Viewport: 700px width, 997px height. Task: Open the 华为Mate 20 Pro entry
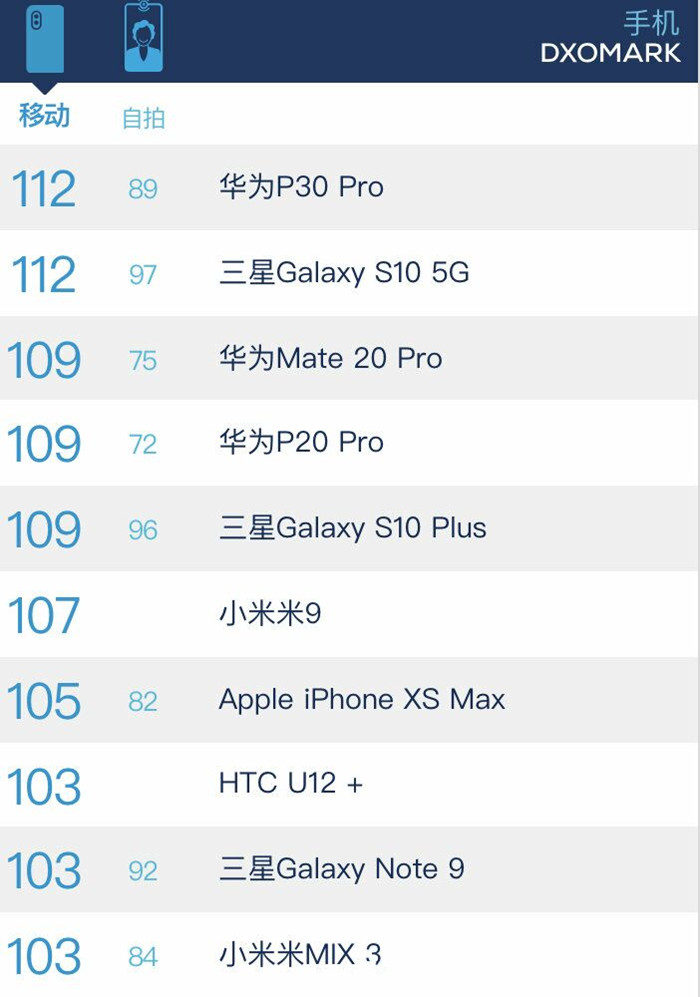click(x=330, y=358)
